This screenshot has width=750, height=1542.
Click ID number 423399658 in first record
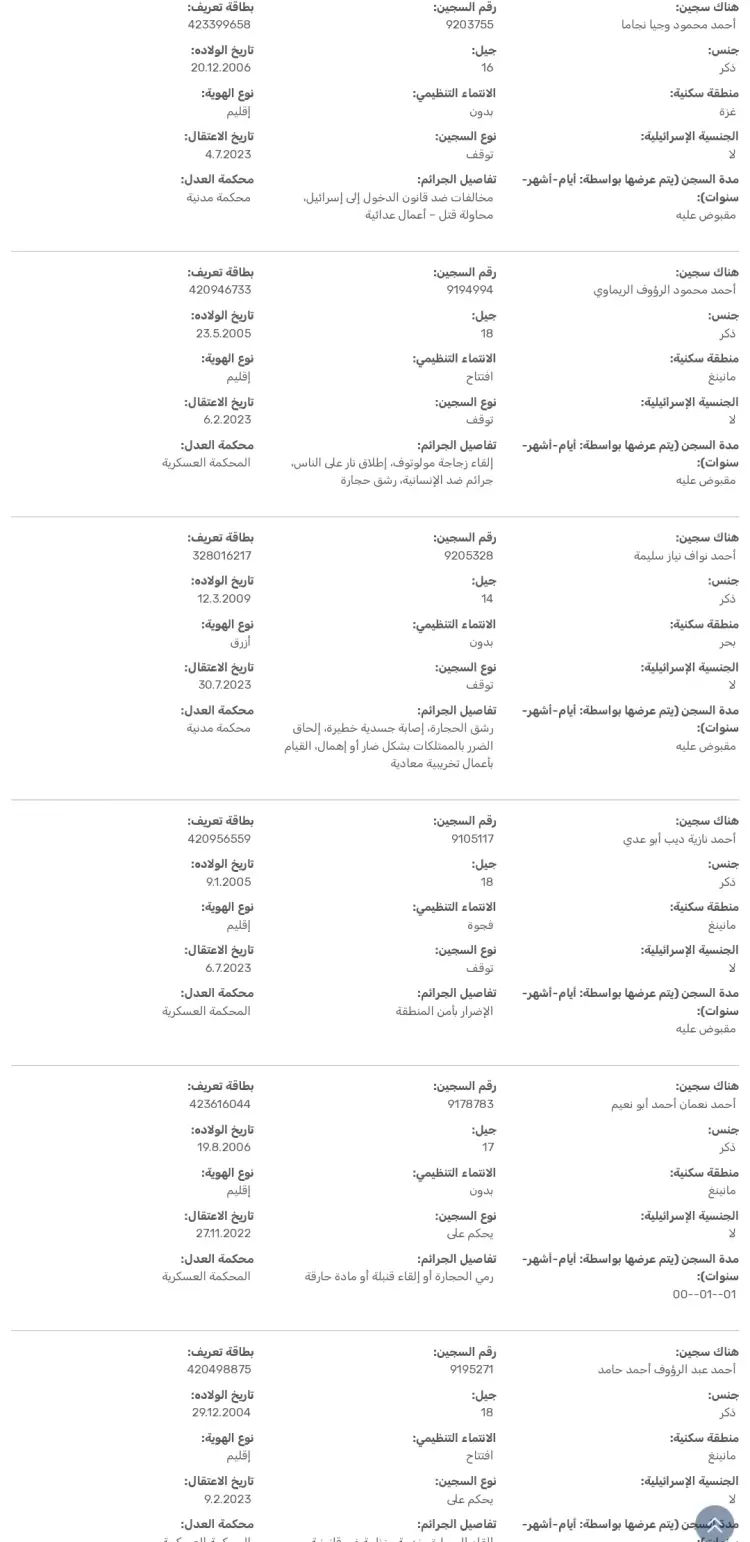[222, 24]
